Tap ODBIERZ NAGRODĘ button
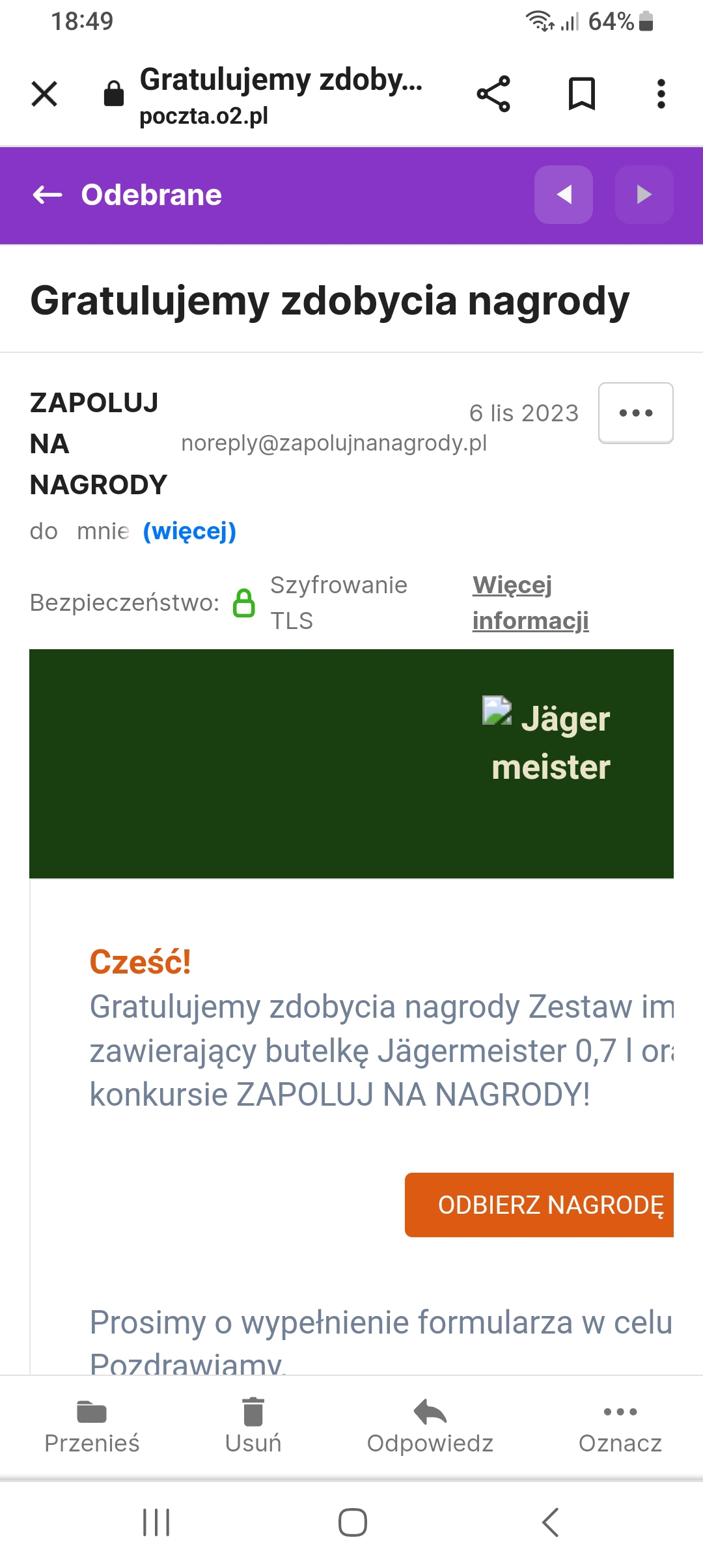This screenshot has width=703, height=1568. pos(540,1205)
